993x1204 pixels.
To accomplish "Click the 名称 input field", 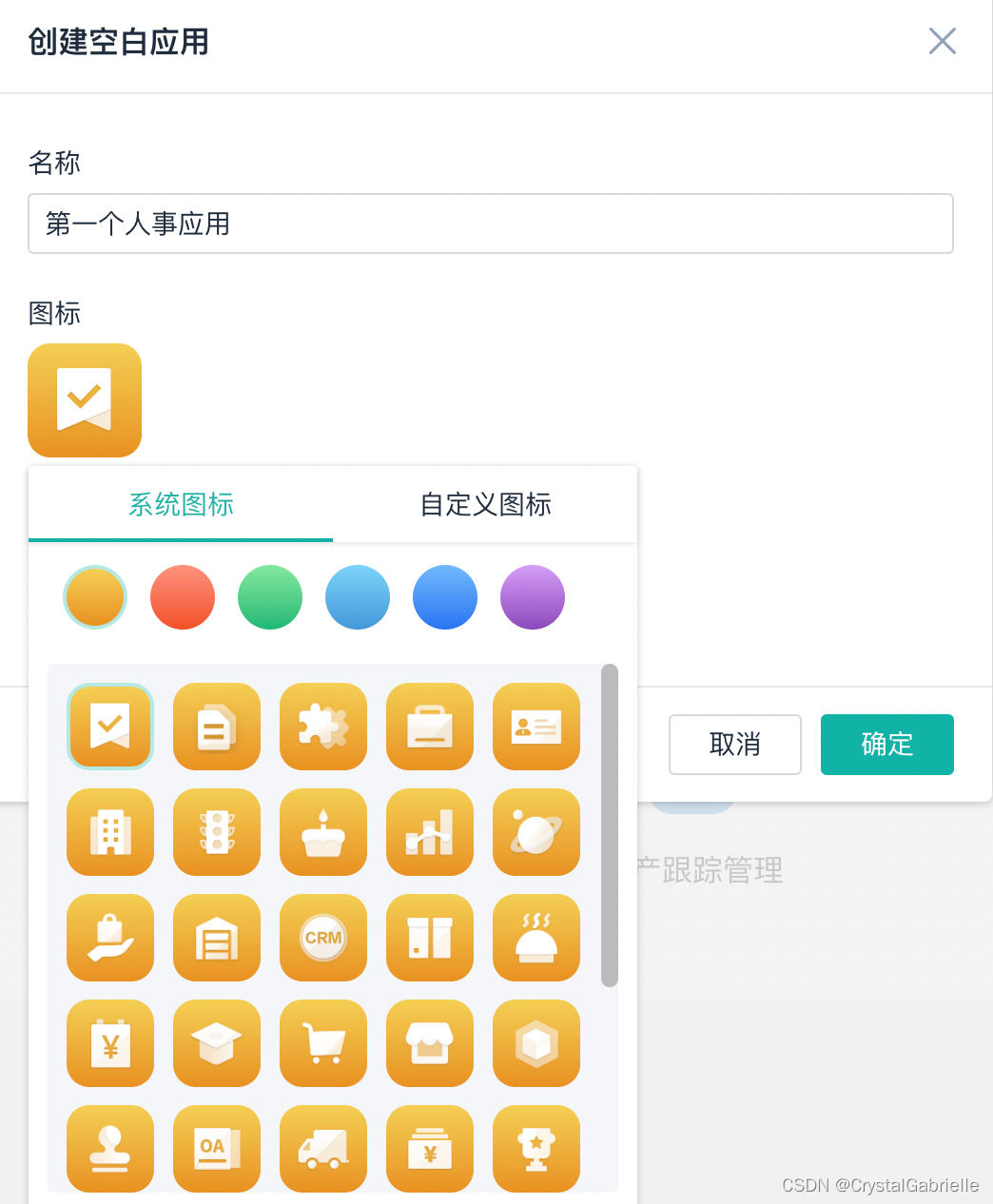I will point(491,223).
